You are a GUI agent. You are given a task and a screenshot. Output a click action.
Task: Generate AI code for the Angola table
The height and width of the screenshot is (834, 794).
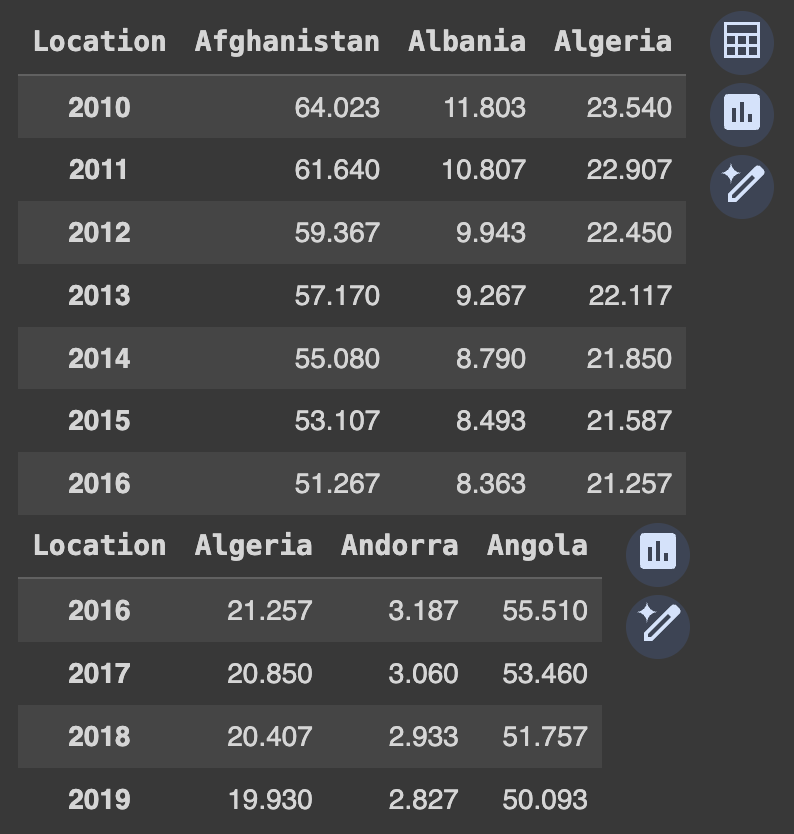click(x=658, y=625)
